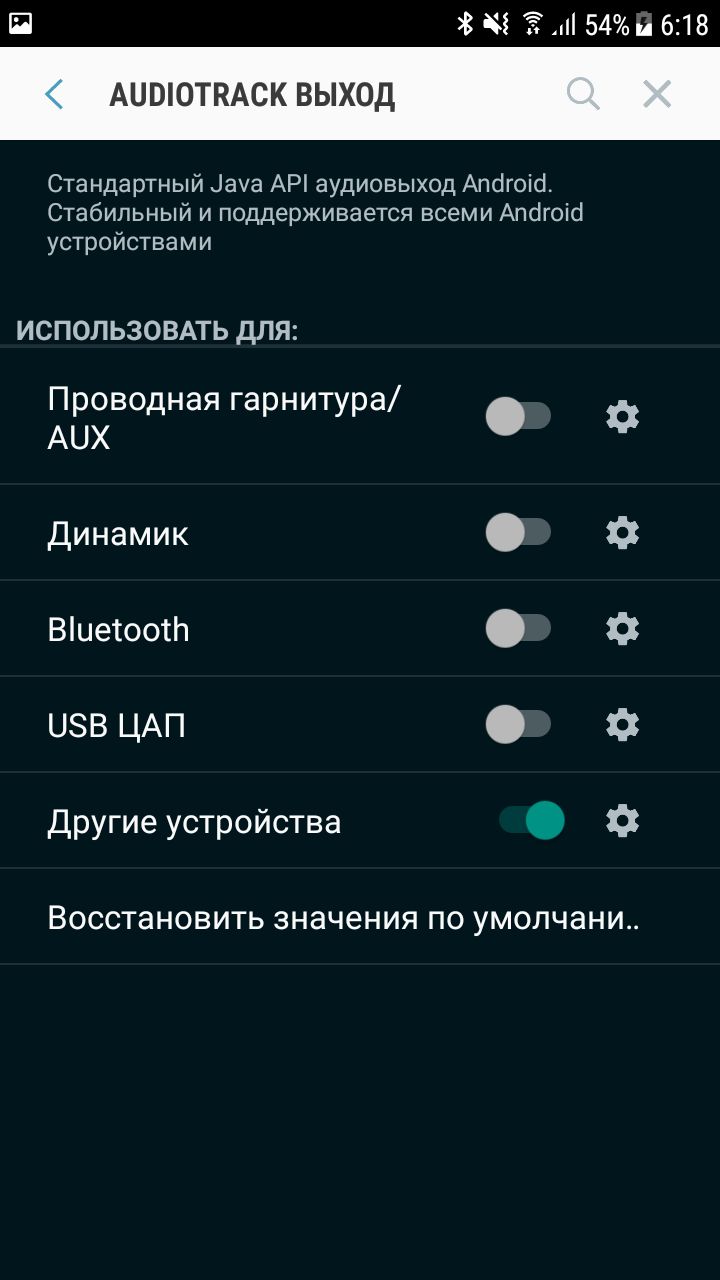Go back from AudioTrack выход screen
Viewport: 720px width, 1280px height.
[54, 95]
